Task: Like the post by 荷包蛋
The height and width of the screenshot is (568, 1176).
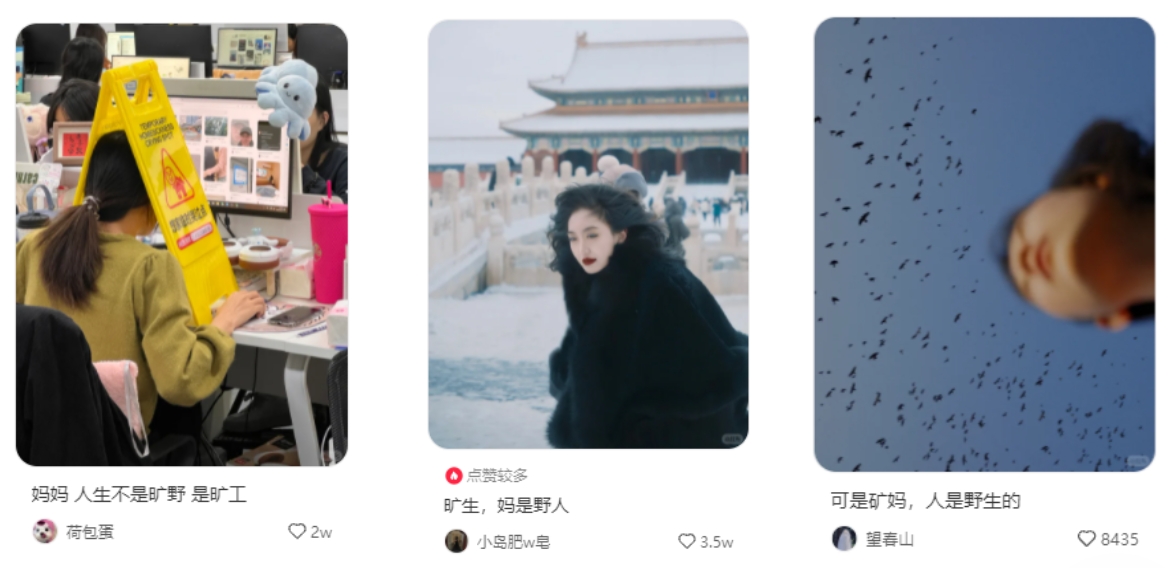Action: [x=297, y=532]
